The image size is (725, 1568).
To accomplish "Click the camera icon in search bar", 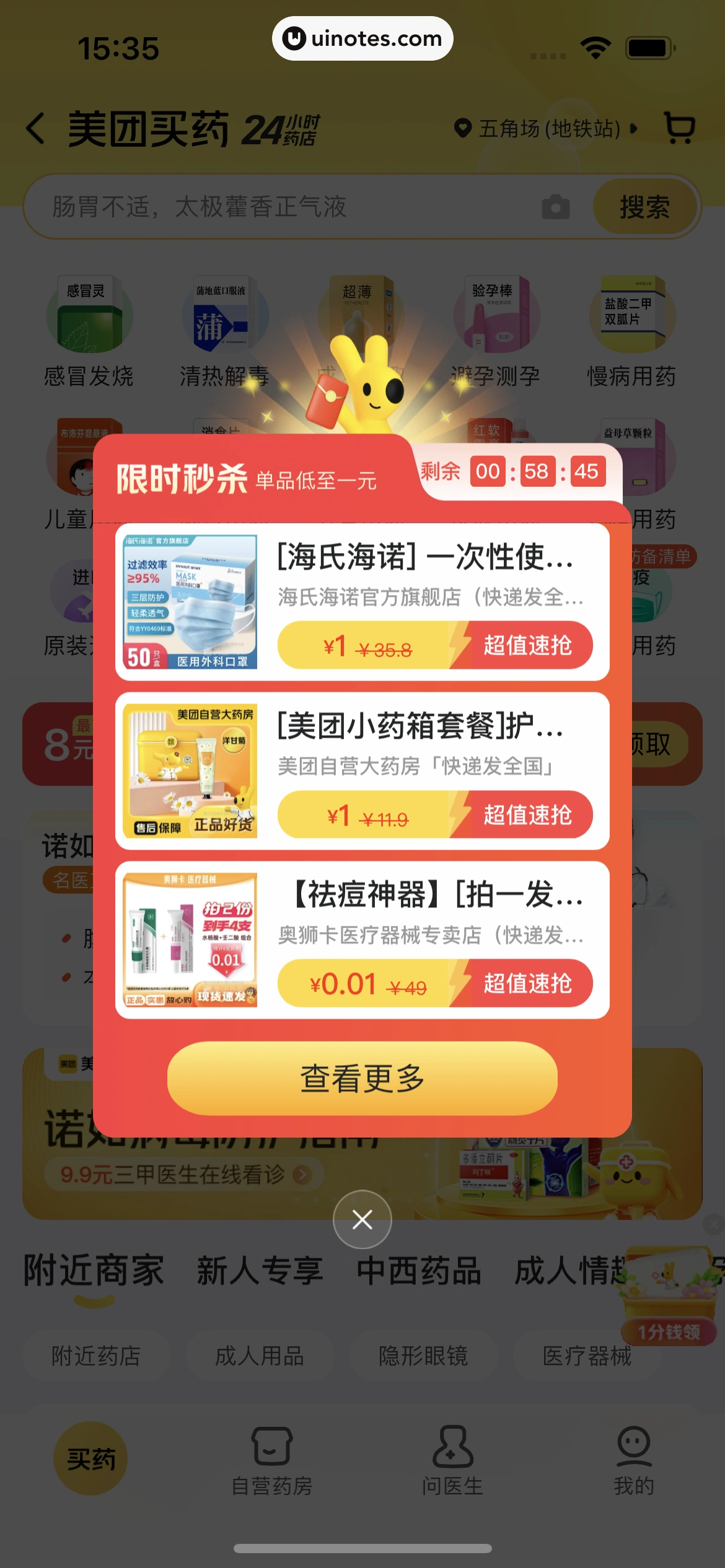I will click(x=556, y=207).
